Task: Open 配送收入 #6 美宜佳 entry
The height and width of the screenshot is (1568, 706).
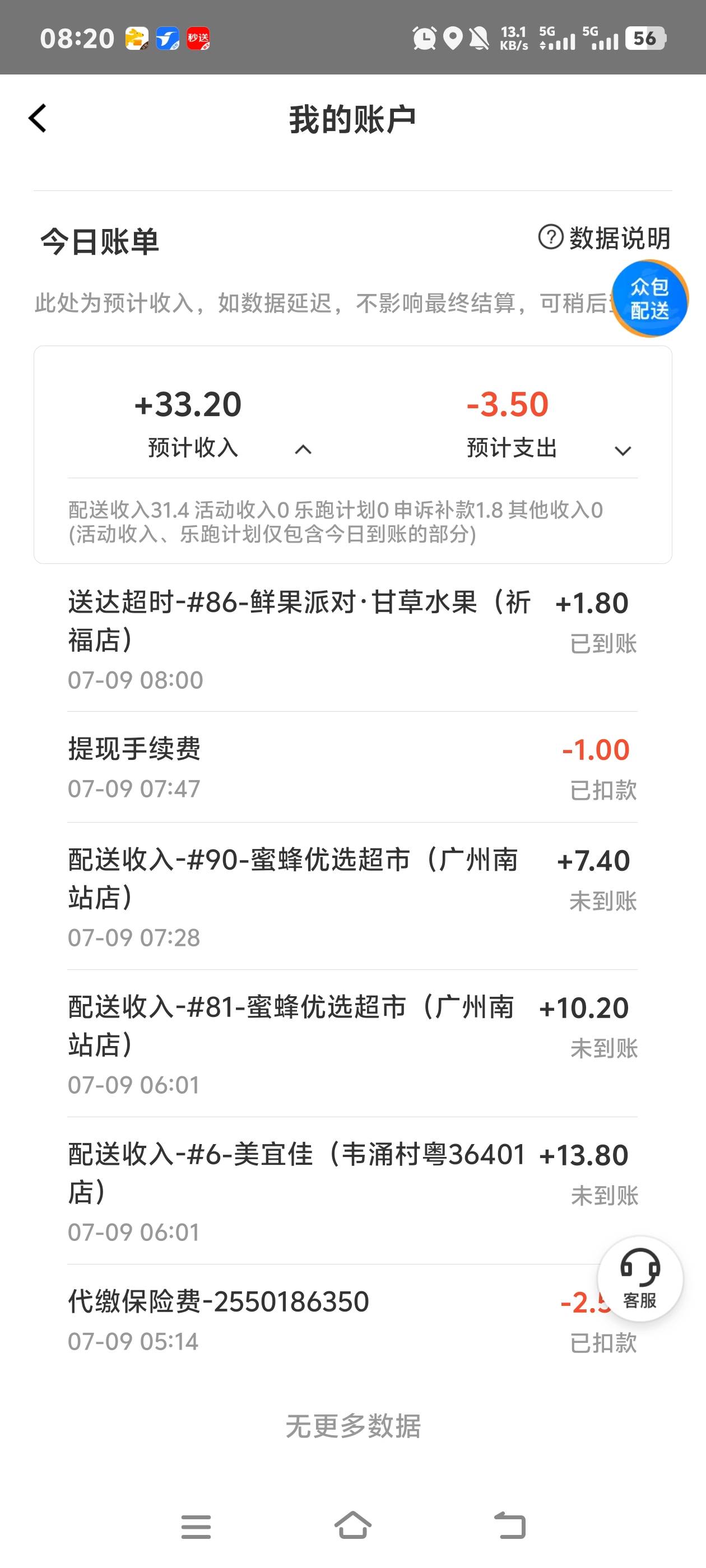Action: (352, 1192)
